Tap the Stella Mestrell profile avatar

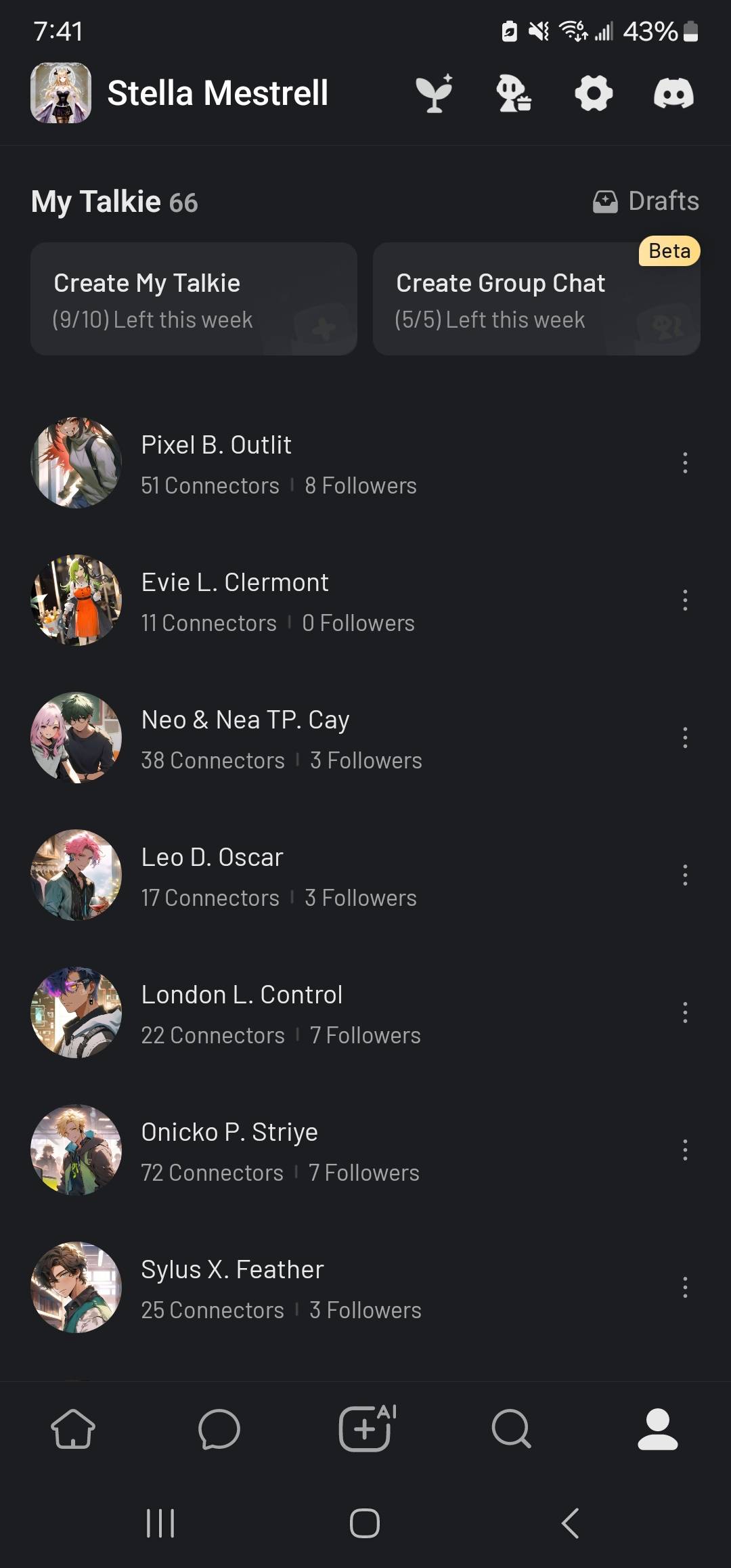[61, 93]
